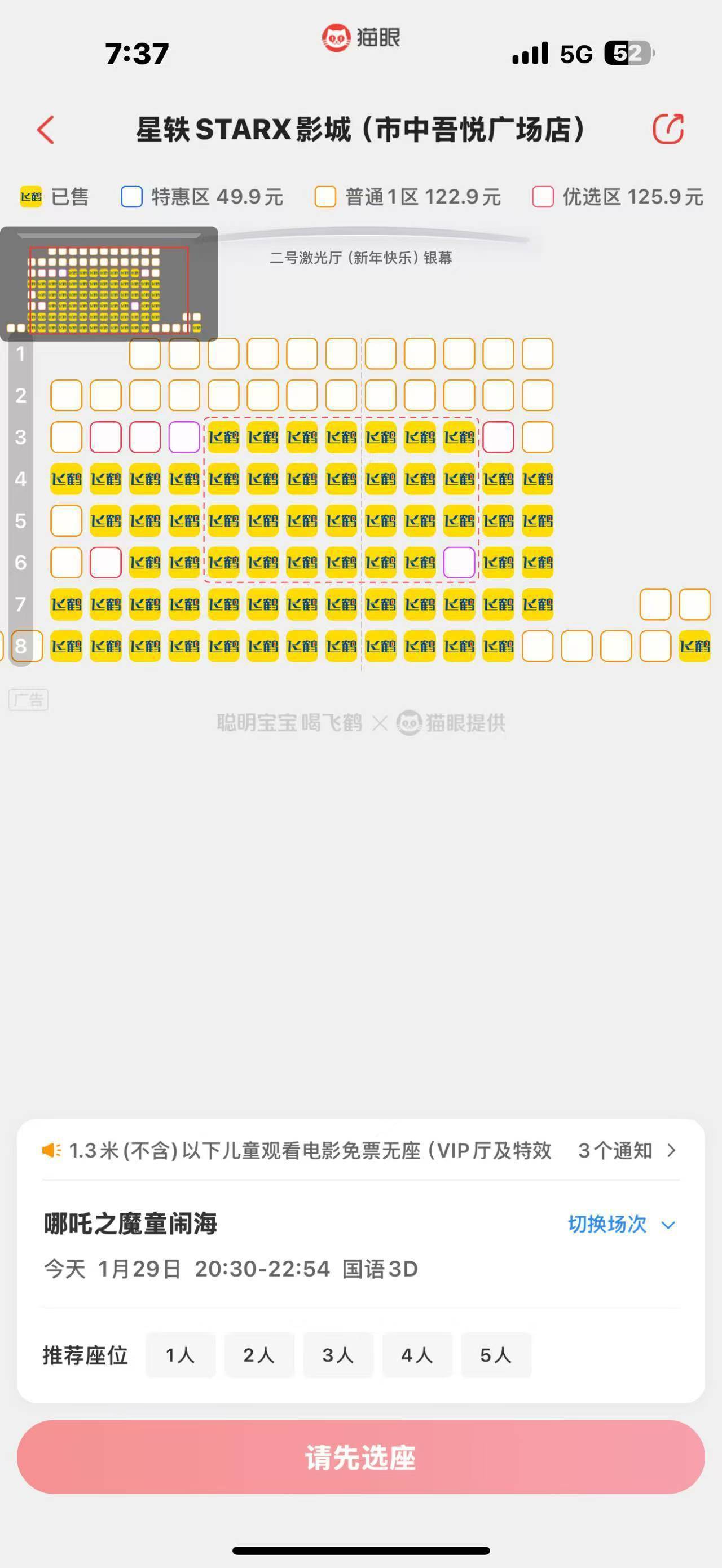
Task: Select the red-outlined seat in row 6
Action: (106, 563)
